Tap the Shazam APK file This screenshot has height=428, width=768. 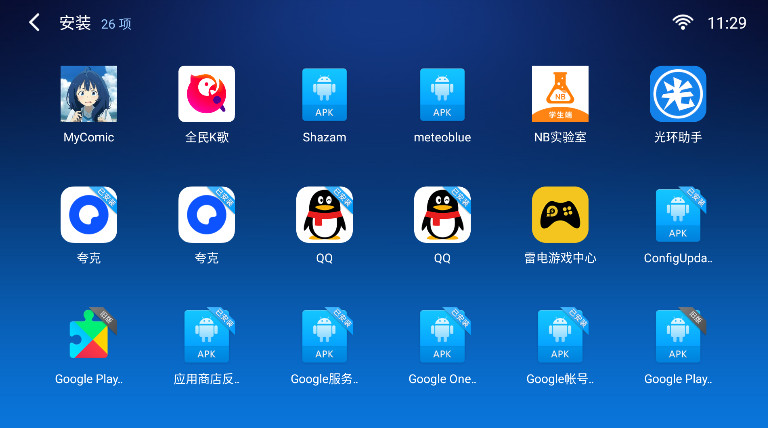[324, 94]
